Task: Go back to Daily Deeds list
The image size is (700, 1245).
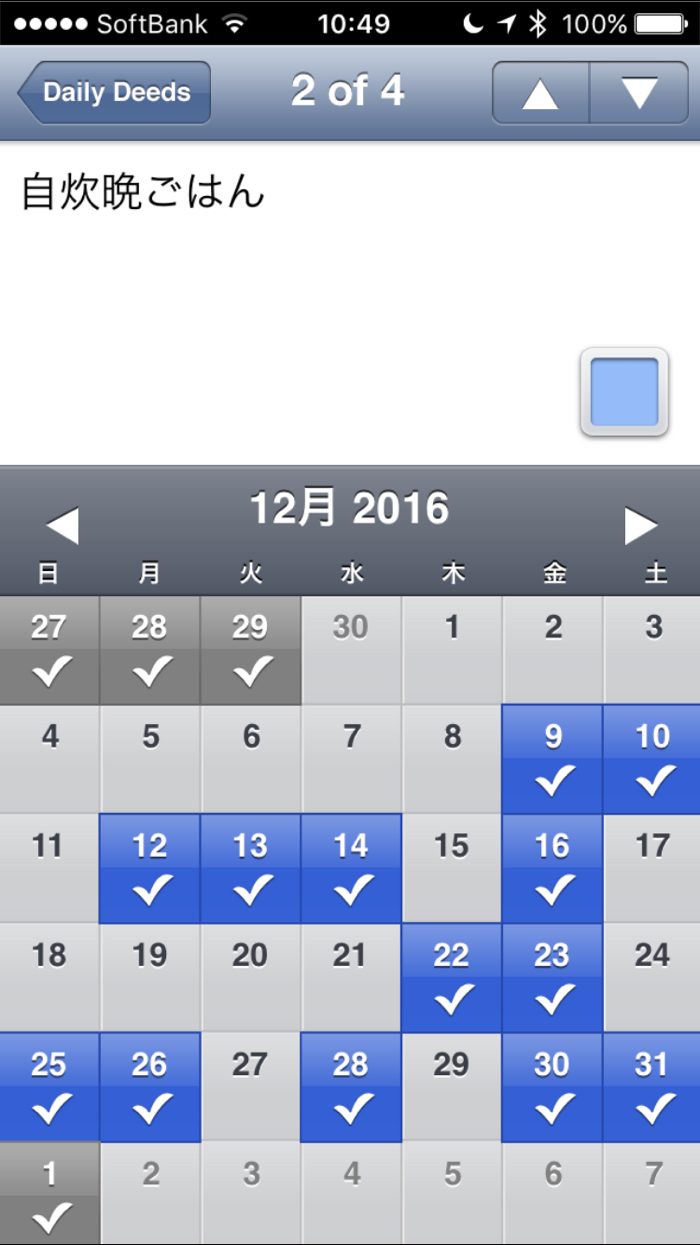Action: pos(114,92)
